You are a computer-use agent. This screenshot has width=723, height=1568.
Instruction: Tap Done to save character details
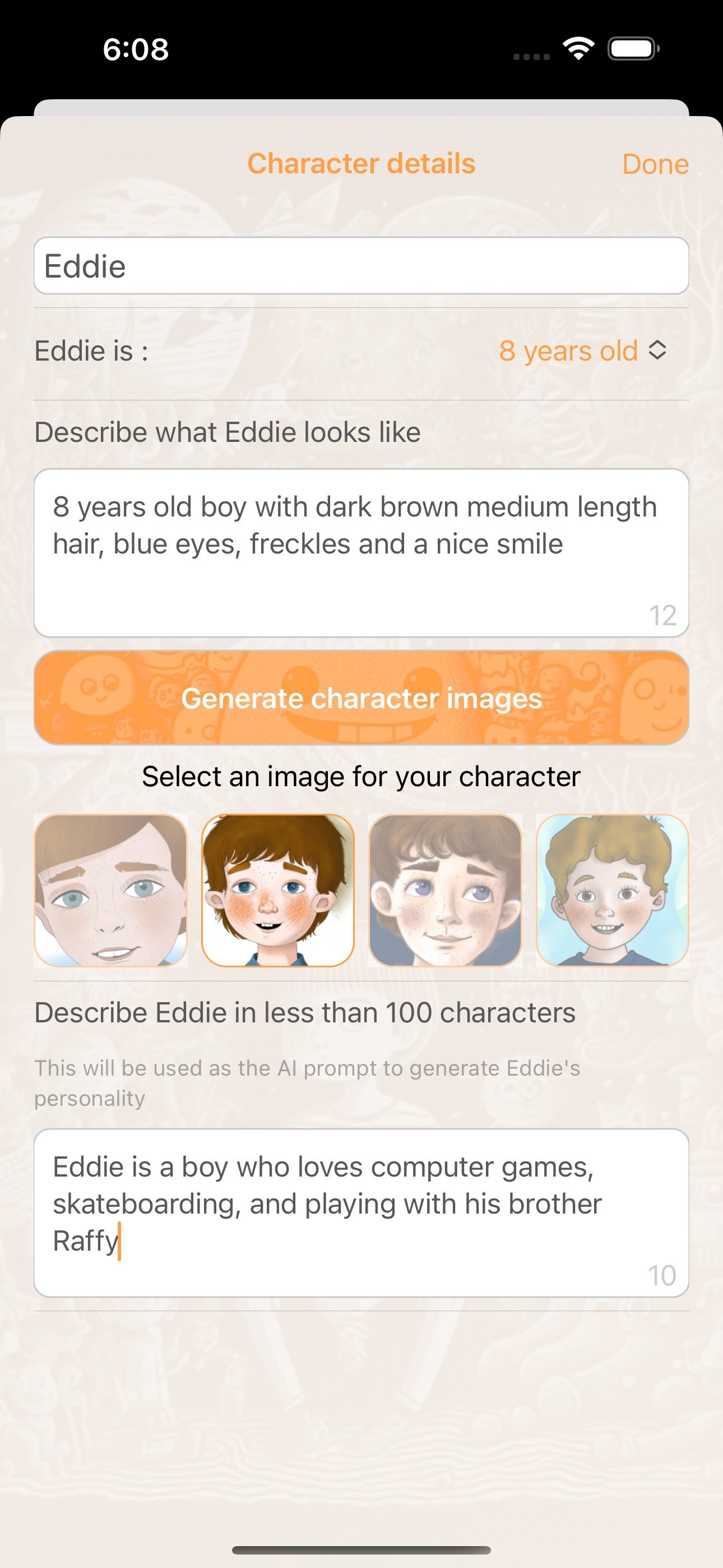tap(654, 164)
